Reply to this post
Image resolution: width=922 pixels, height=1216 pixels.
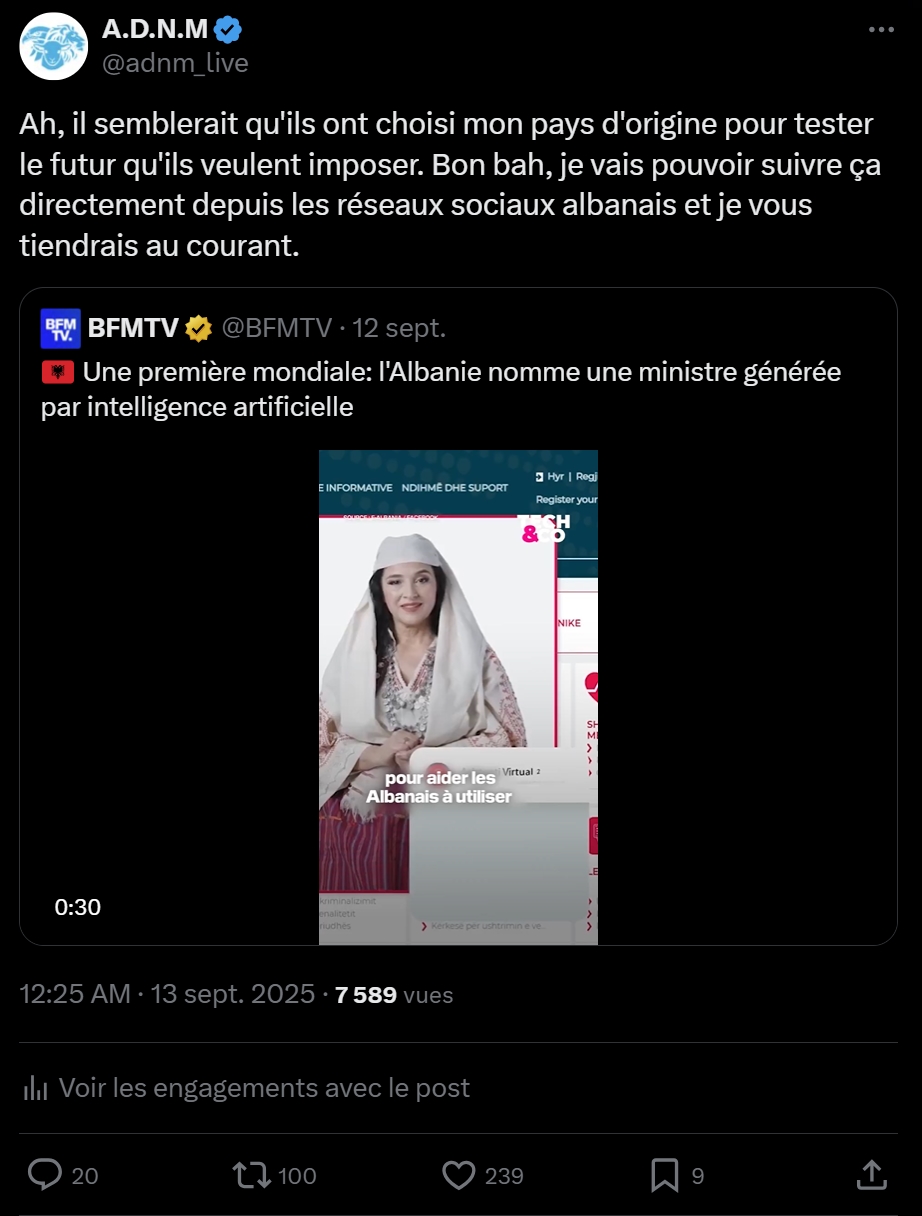point(45,1175)
